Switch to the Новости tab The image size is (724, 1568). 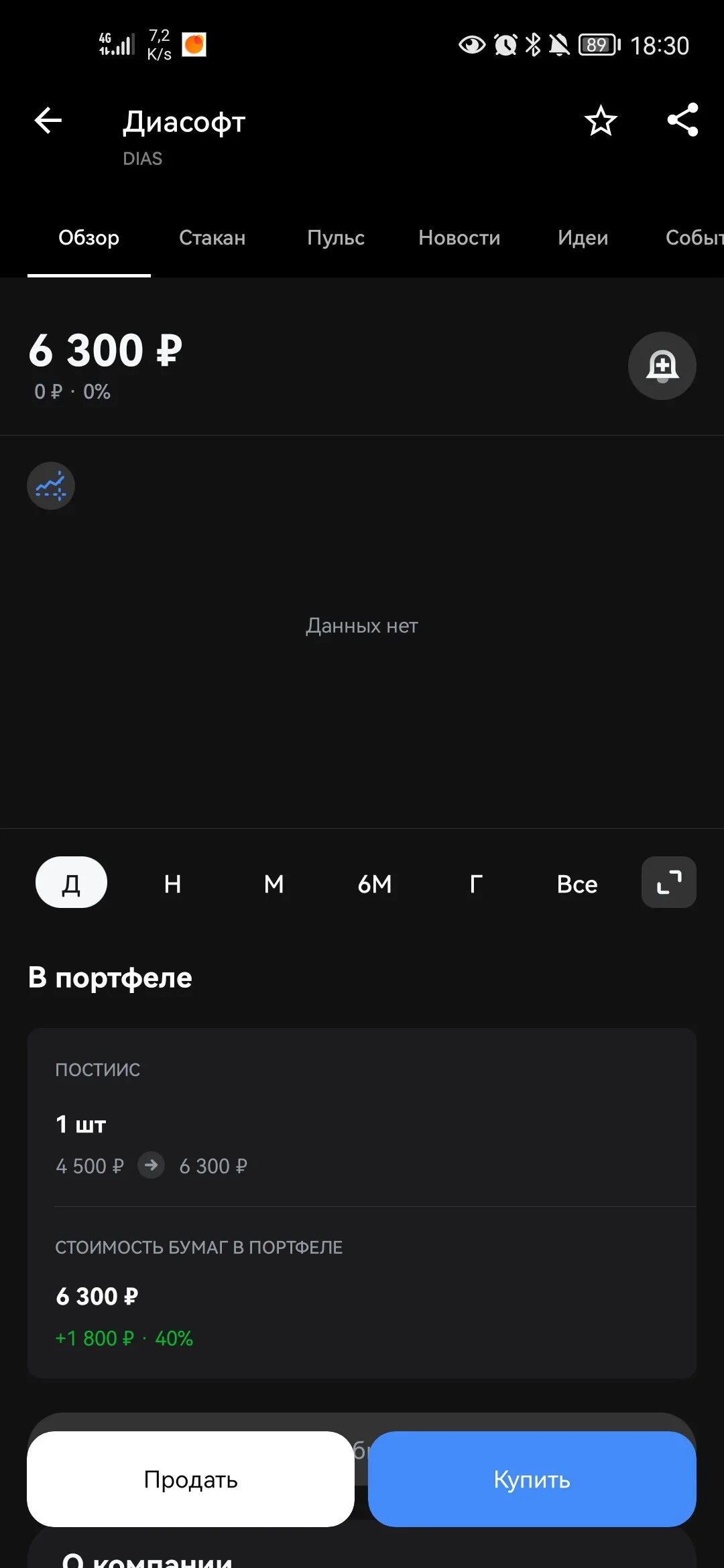click(459, 238)
